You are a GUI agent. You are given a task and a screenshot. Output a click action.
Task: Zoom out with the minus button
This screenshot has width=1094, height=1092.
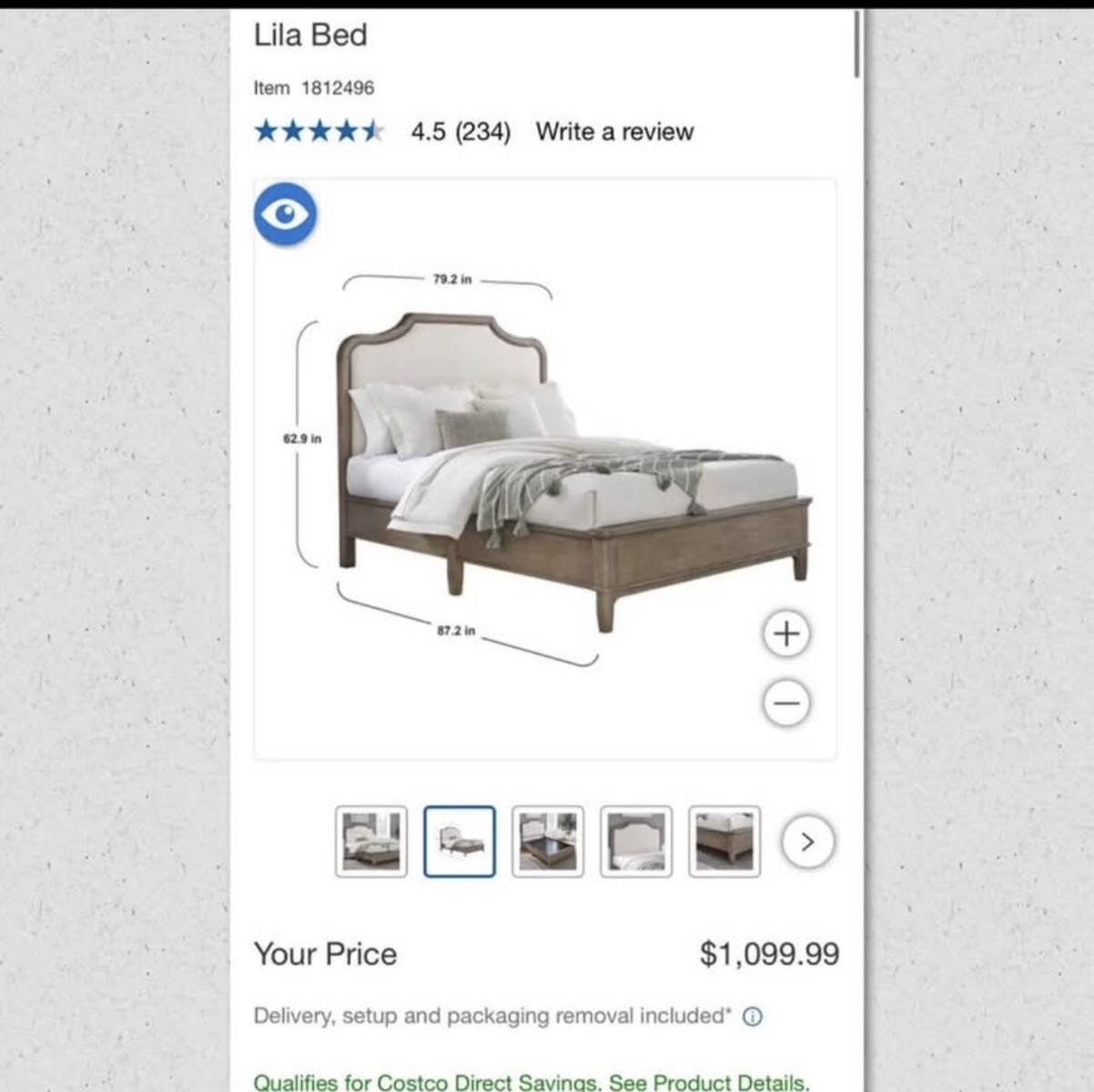786,703
